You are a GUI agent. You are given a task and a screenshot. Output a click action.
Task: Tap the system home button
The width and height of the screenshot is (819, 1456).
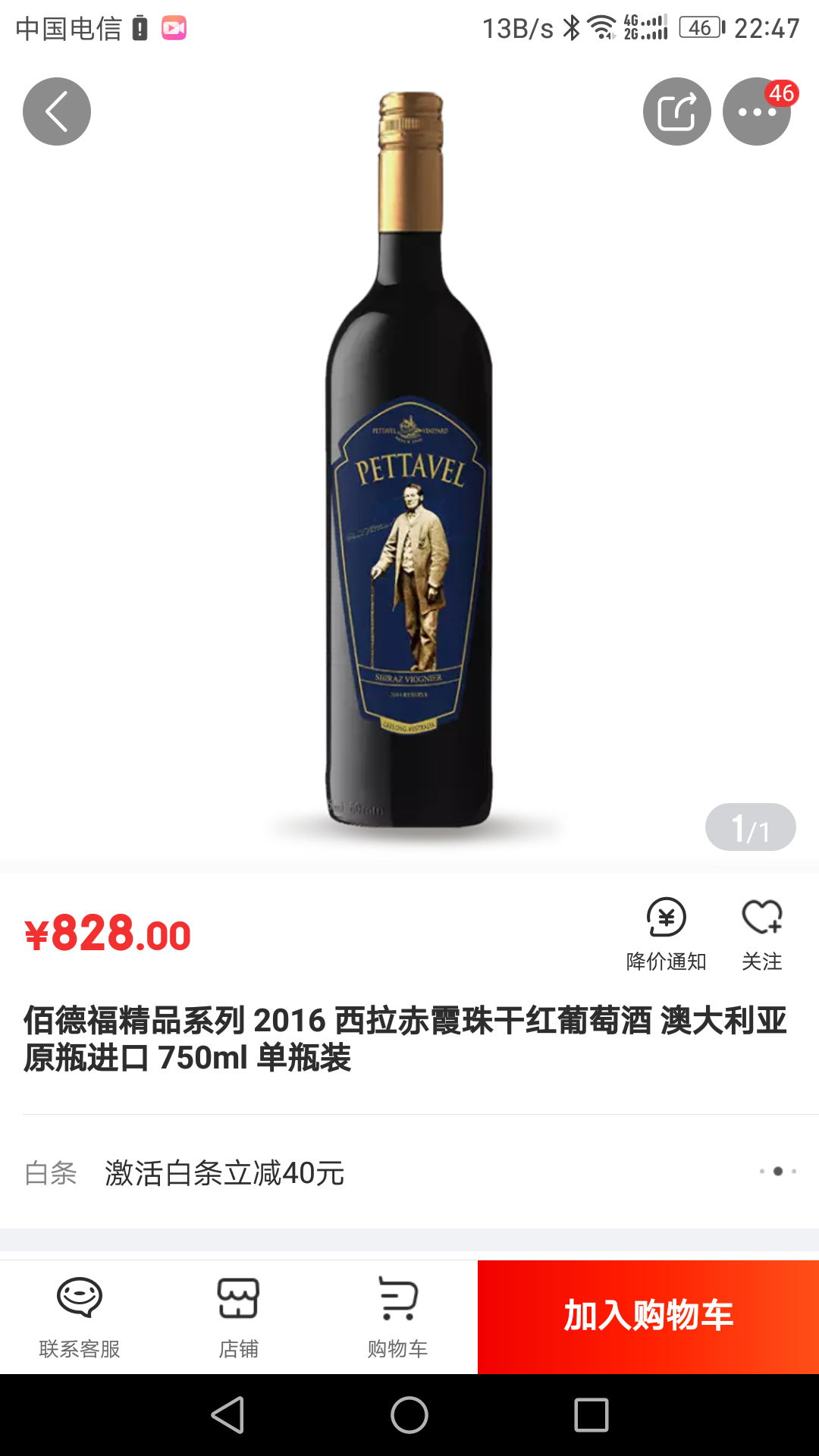[x=409, y=1415]
